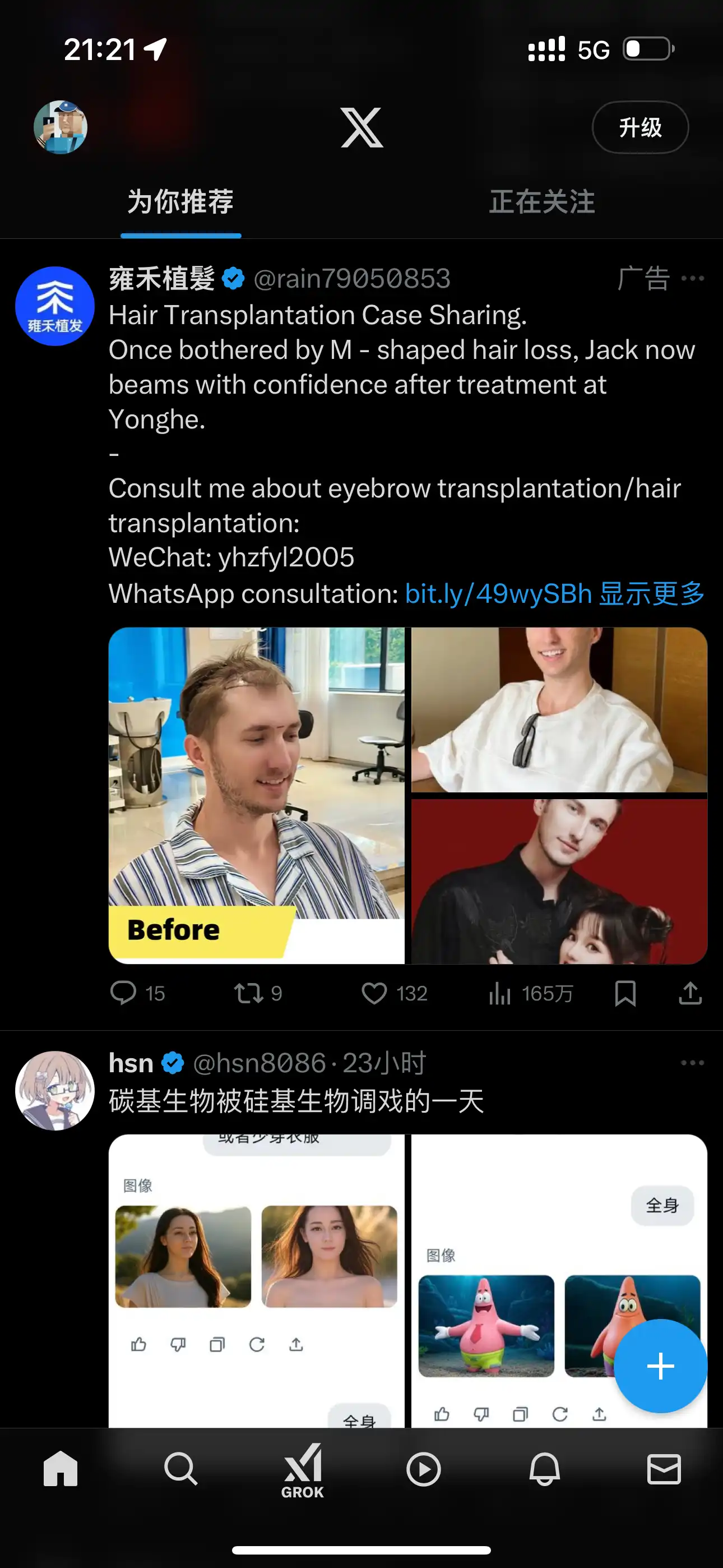
Task: Switch to the 正在关注 tab
Action: point(541,202)
